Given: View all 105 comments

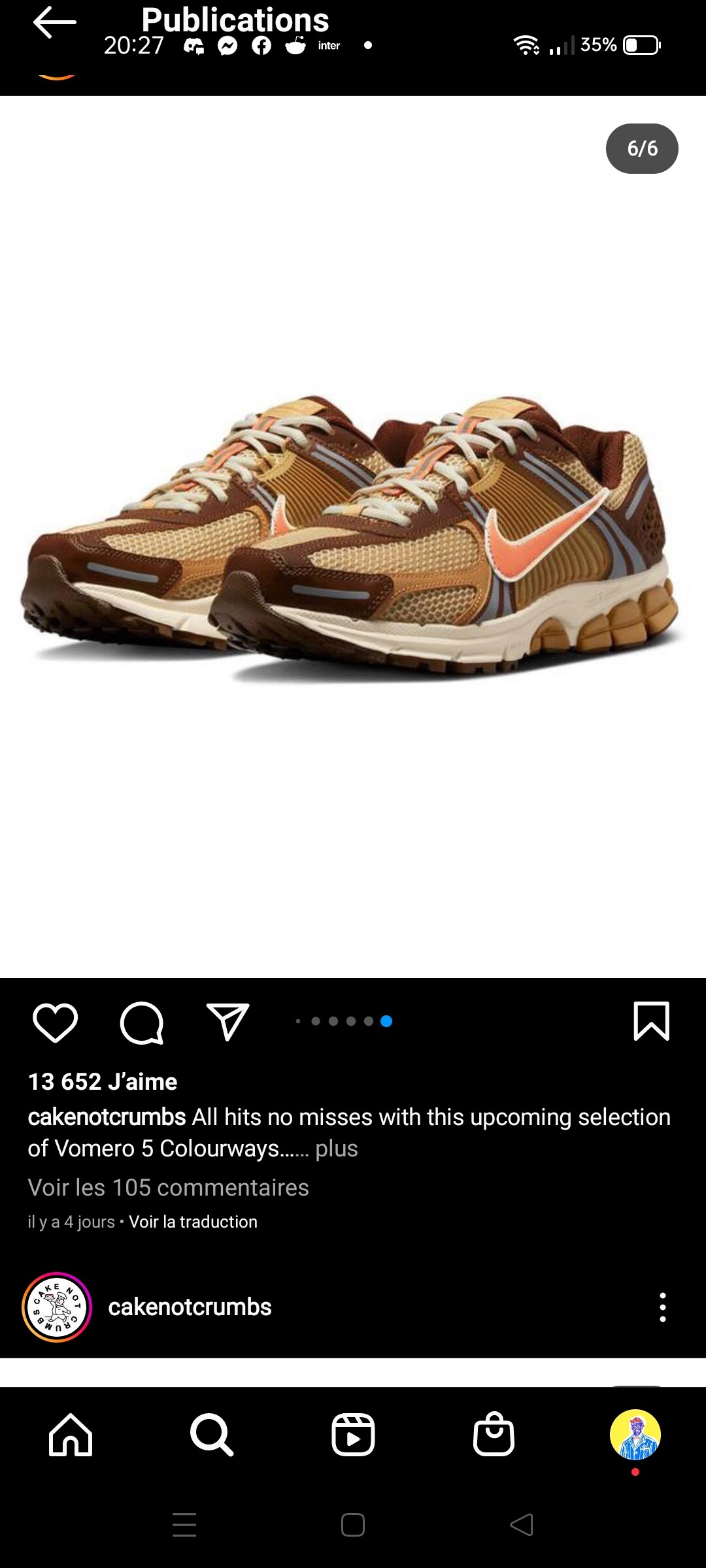Looking at the screenshot, I should pyautogui.click(x=168, y=1187).
